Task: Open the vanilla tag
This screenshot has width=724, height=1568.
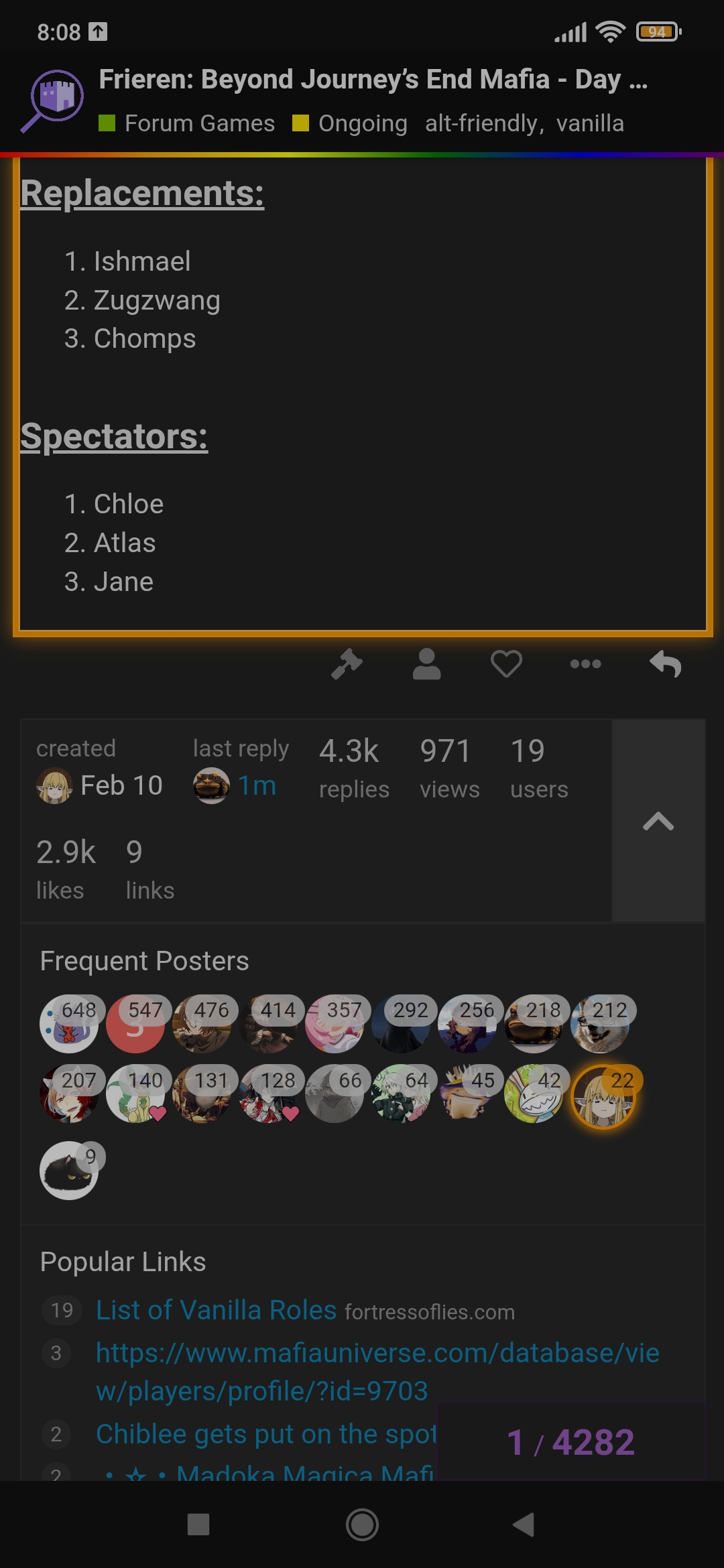Action: (590, 123)
